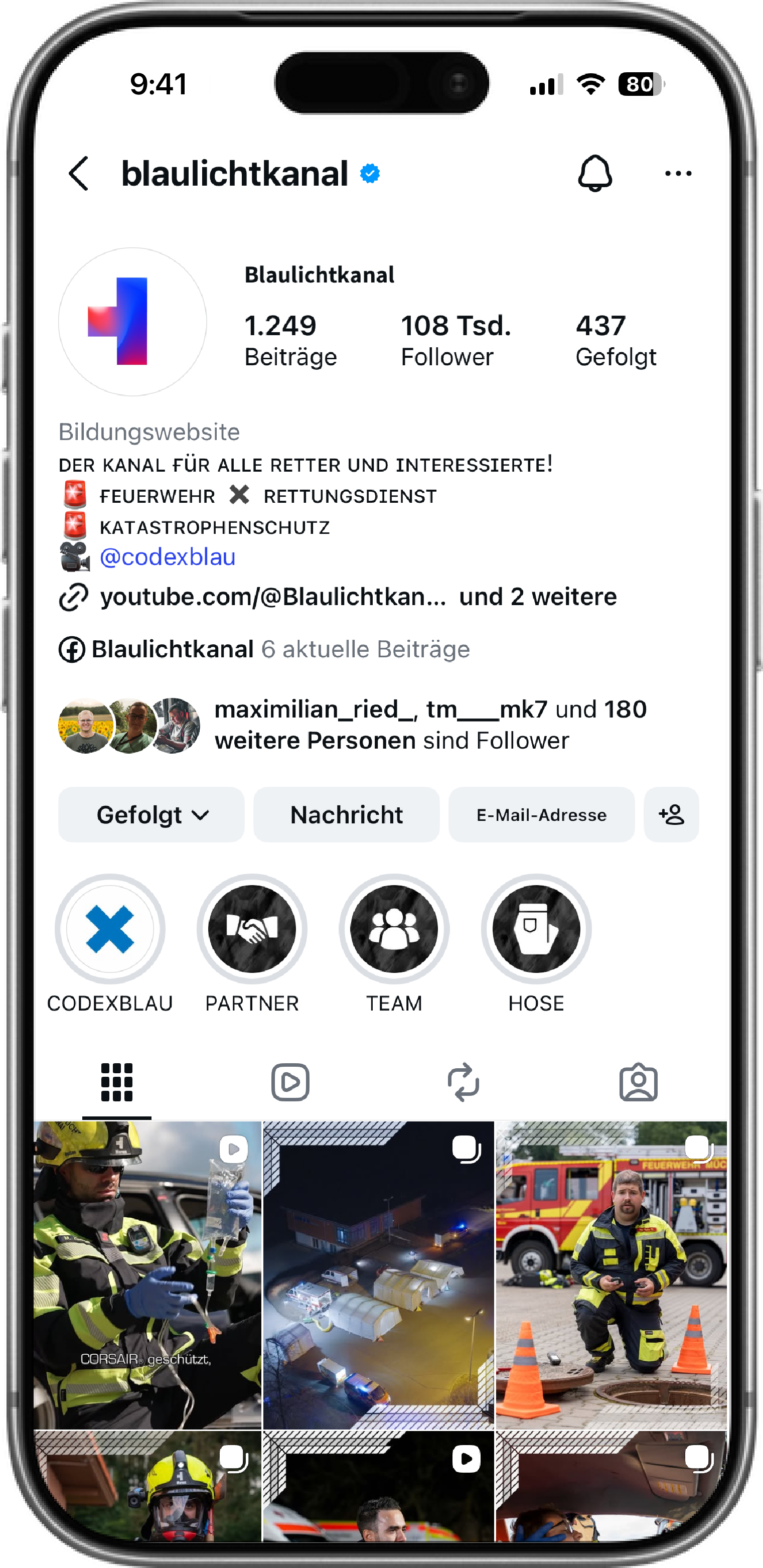Go back using the arrow icon

point(79,174)
